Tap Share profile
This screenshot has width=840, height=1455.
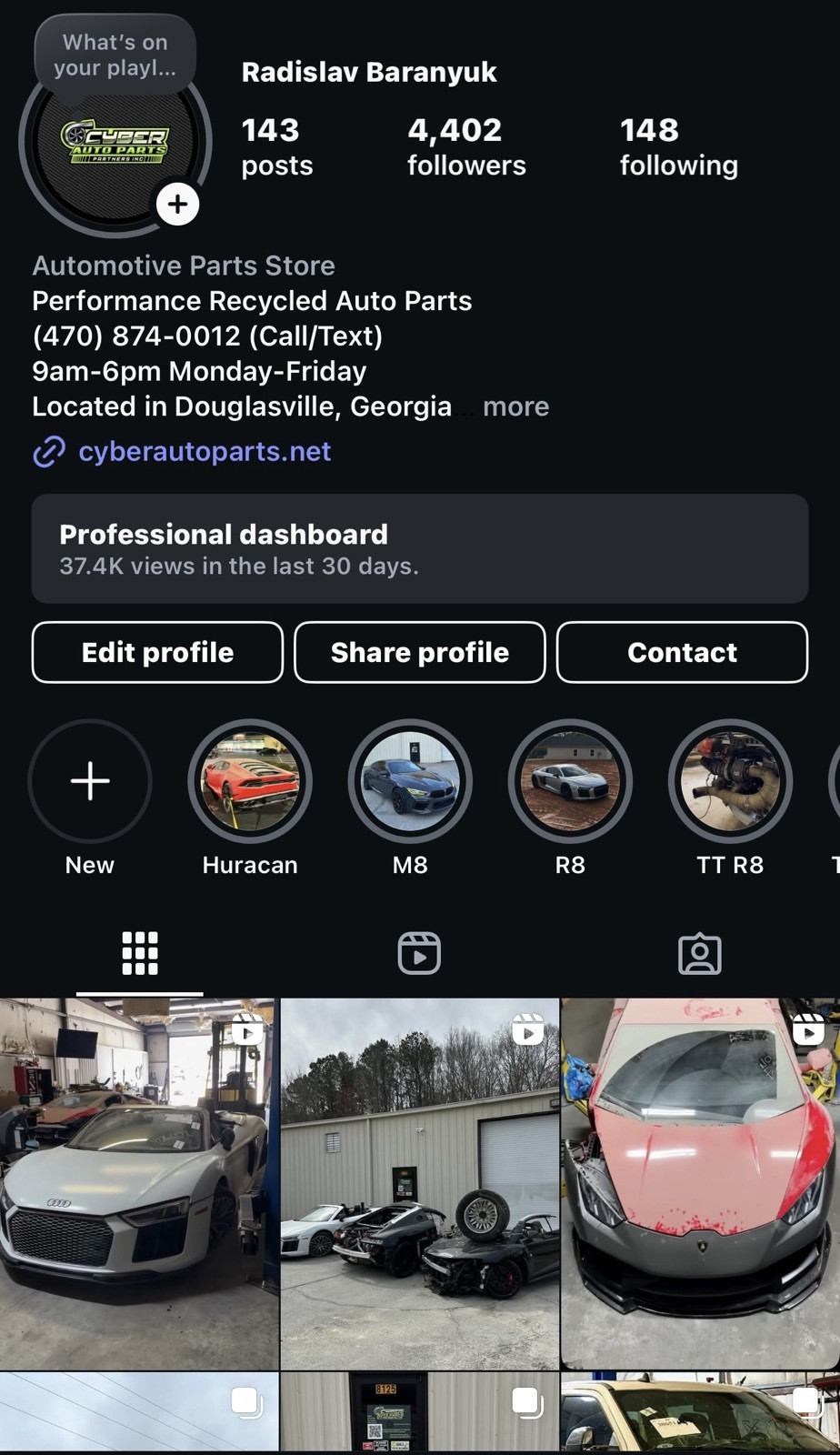[x=419, y=652]
